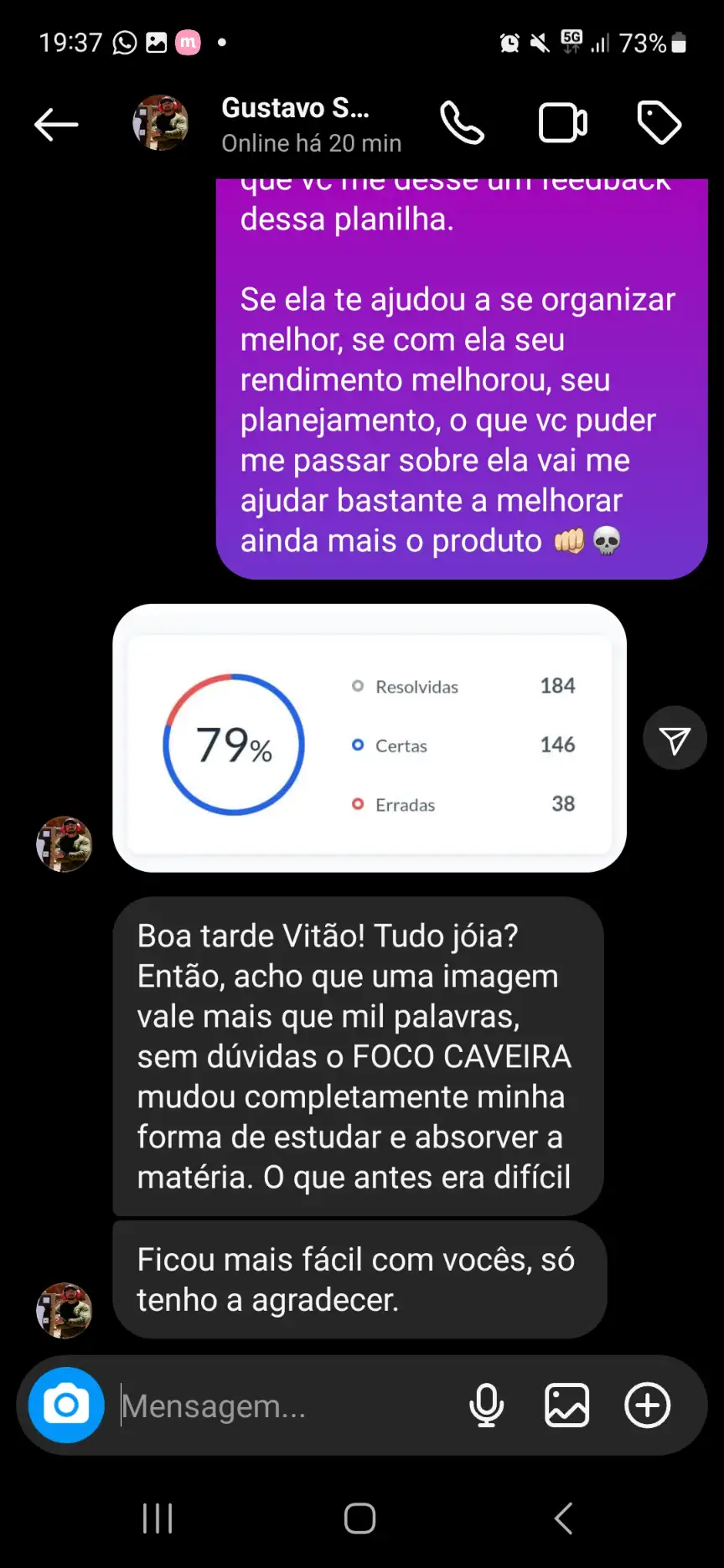Start a voice call with Gustavo
Viewport: 724px width, 1568px height.
[x=463, y=122]
